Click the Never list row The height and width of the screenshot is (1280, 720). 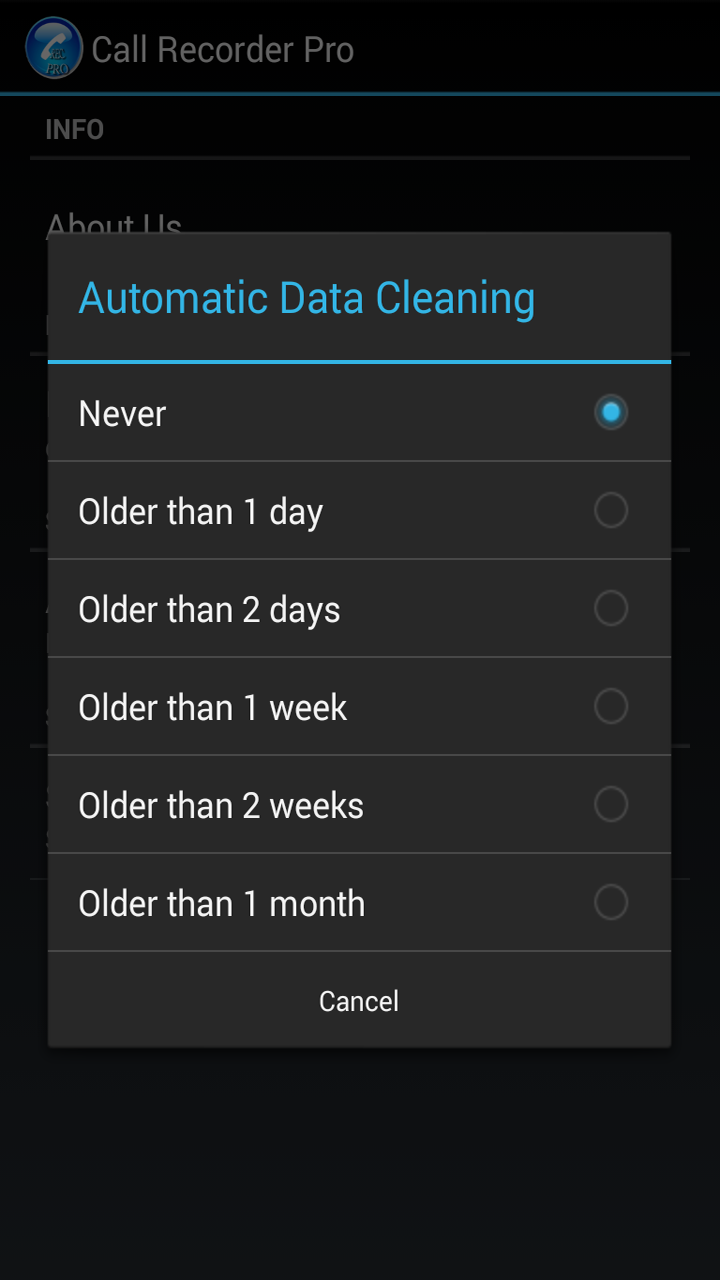pos(300,412)
